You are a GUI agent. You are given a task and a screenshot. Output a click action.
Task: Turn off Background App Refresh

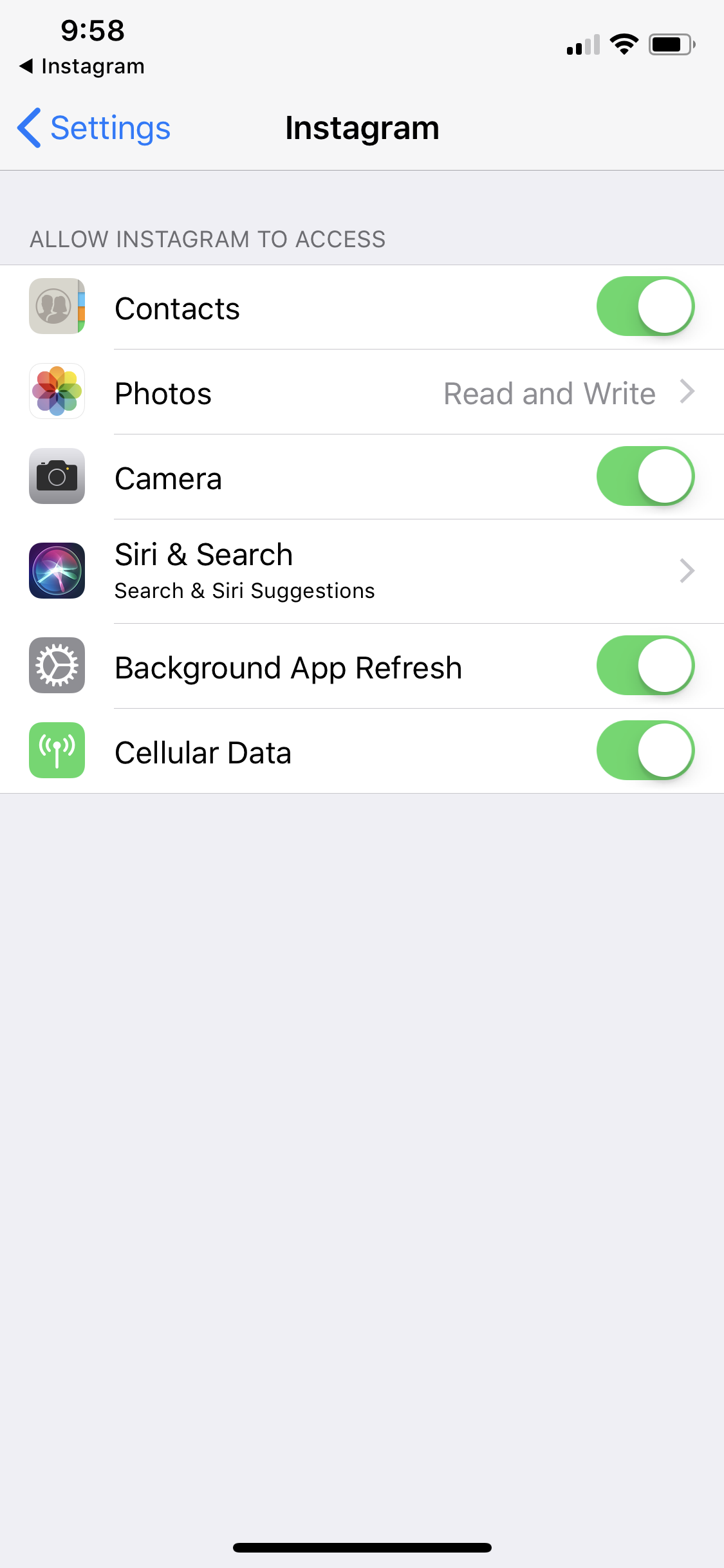coord(645,666)
